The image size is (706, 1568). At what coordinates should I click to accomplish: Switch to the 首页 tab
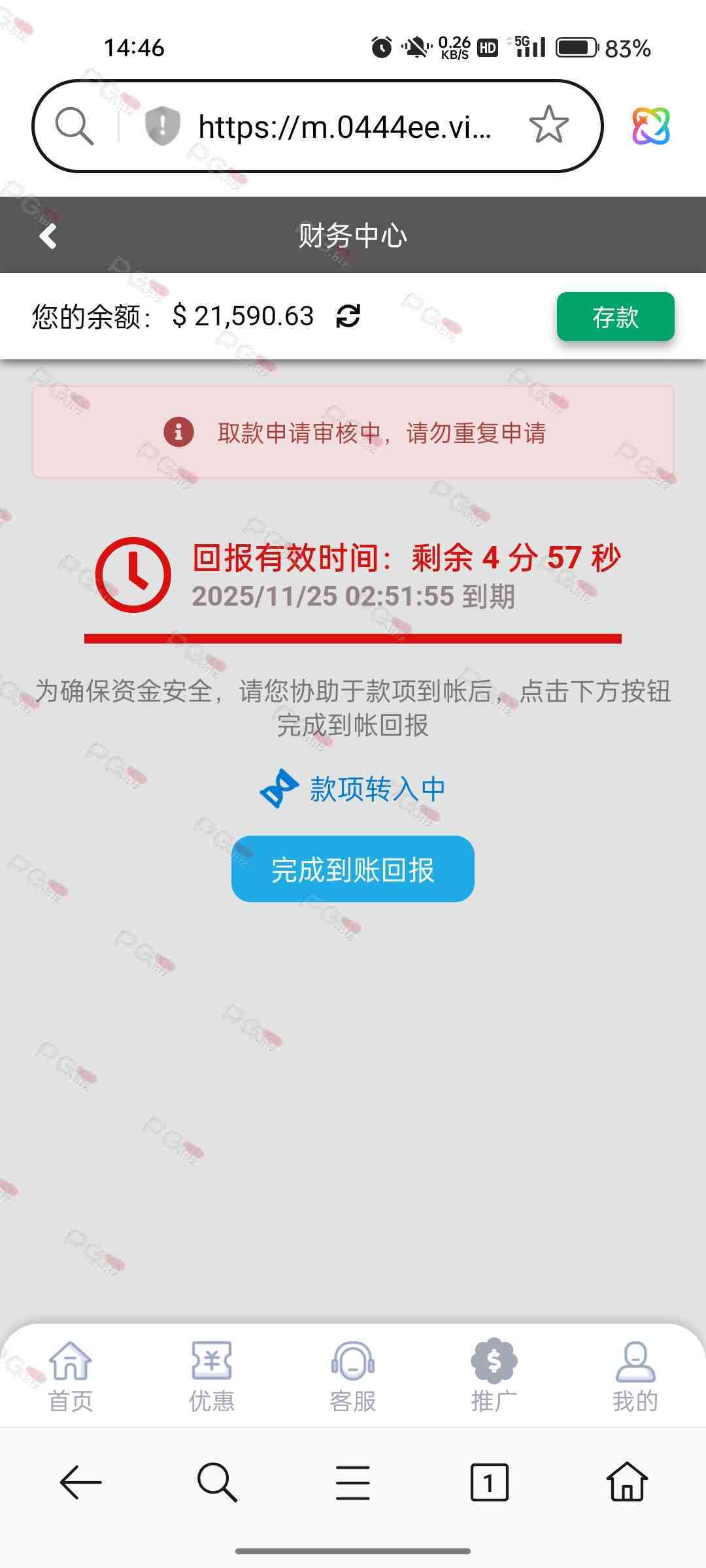click(x=71, y=1376)
